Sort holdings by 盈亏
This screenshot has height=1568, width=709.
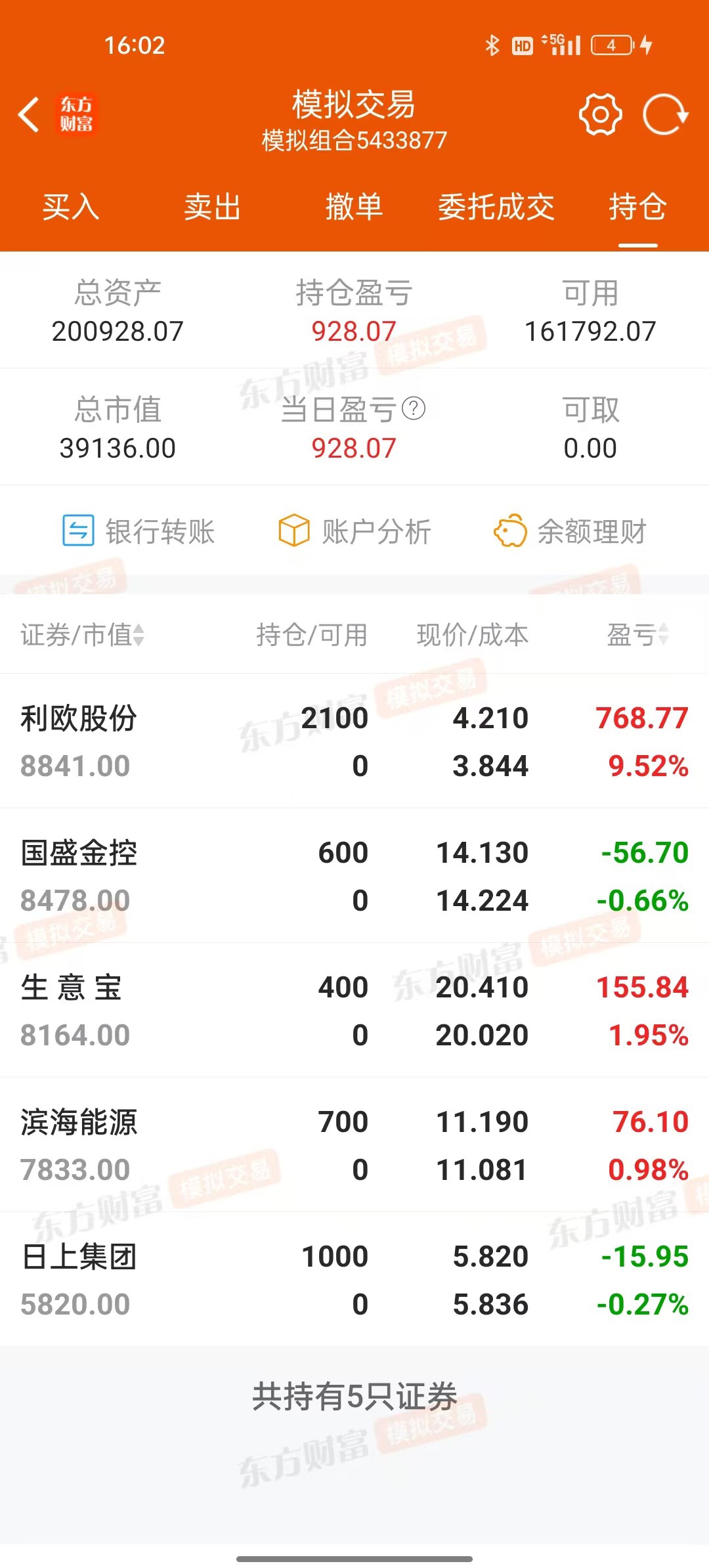(x=637, y=635)
